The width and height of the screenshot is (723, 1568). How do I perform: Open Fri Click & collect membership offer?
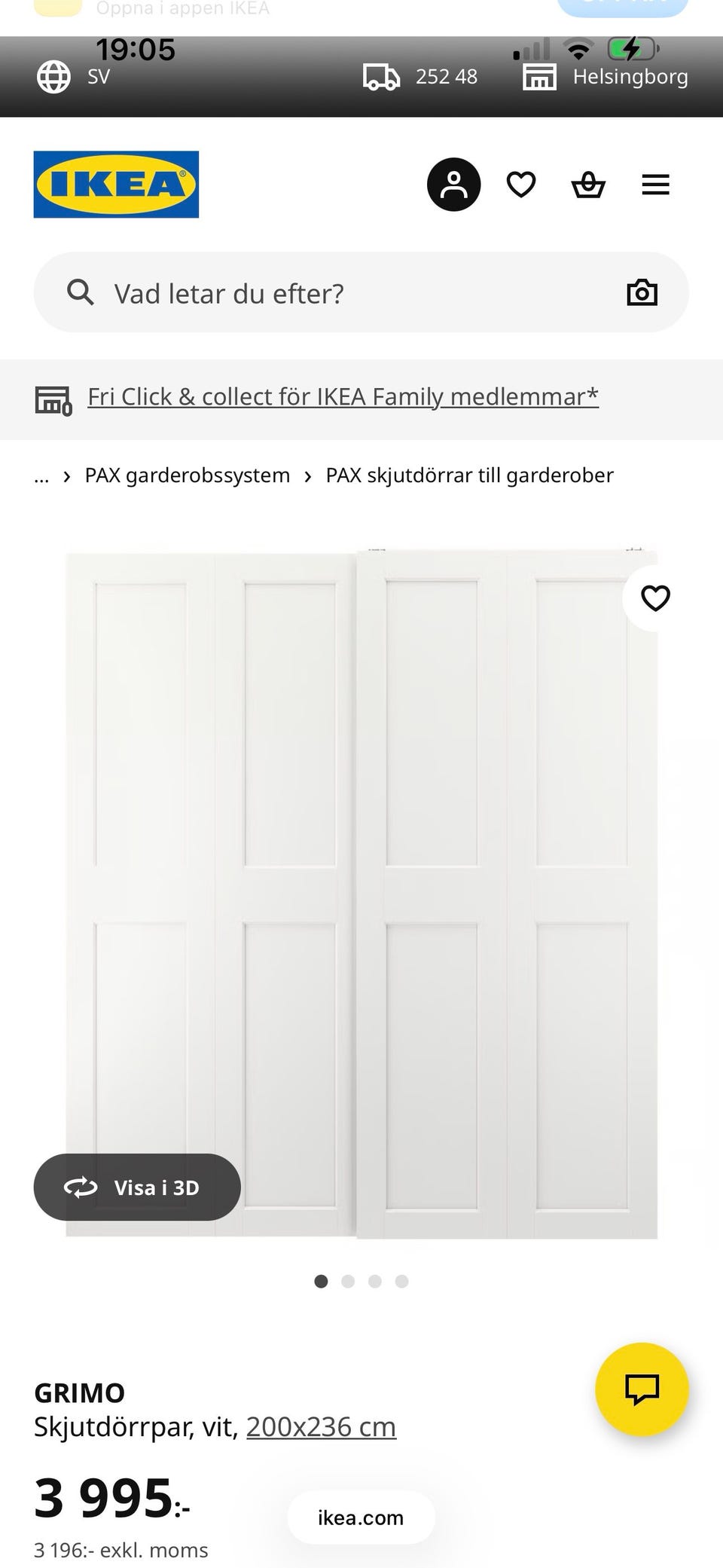[343, 396]
